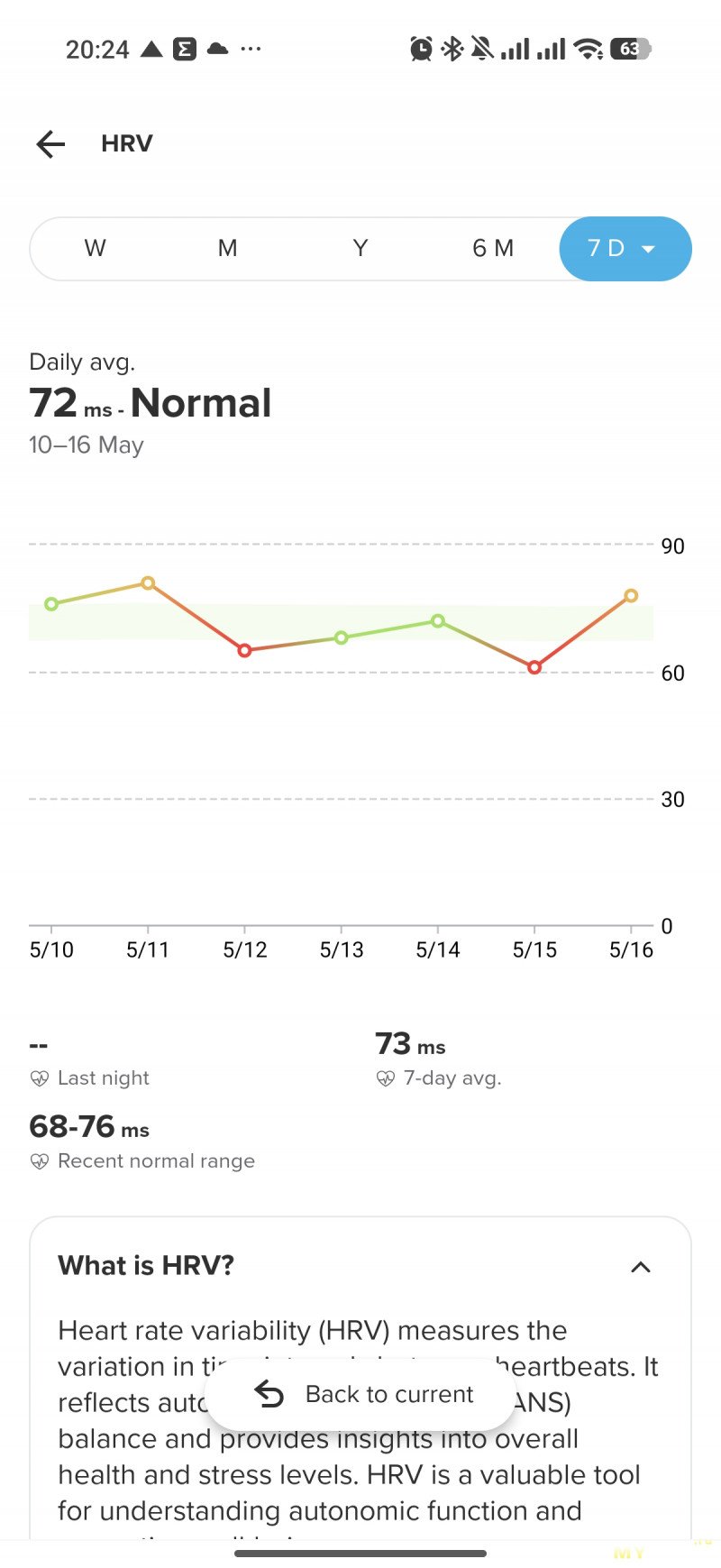Switch to the Y time range
Screen dimensions: 721x1568
[360, 249]
